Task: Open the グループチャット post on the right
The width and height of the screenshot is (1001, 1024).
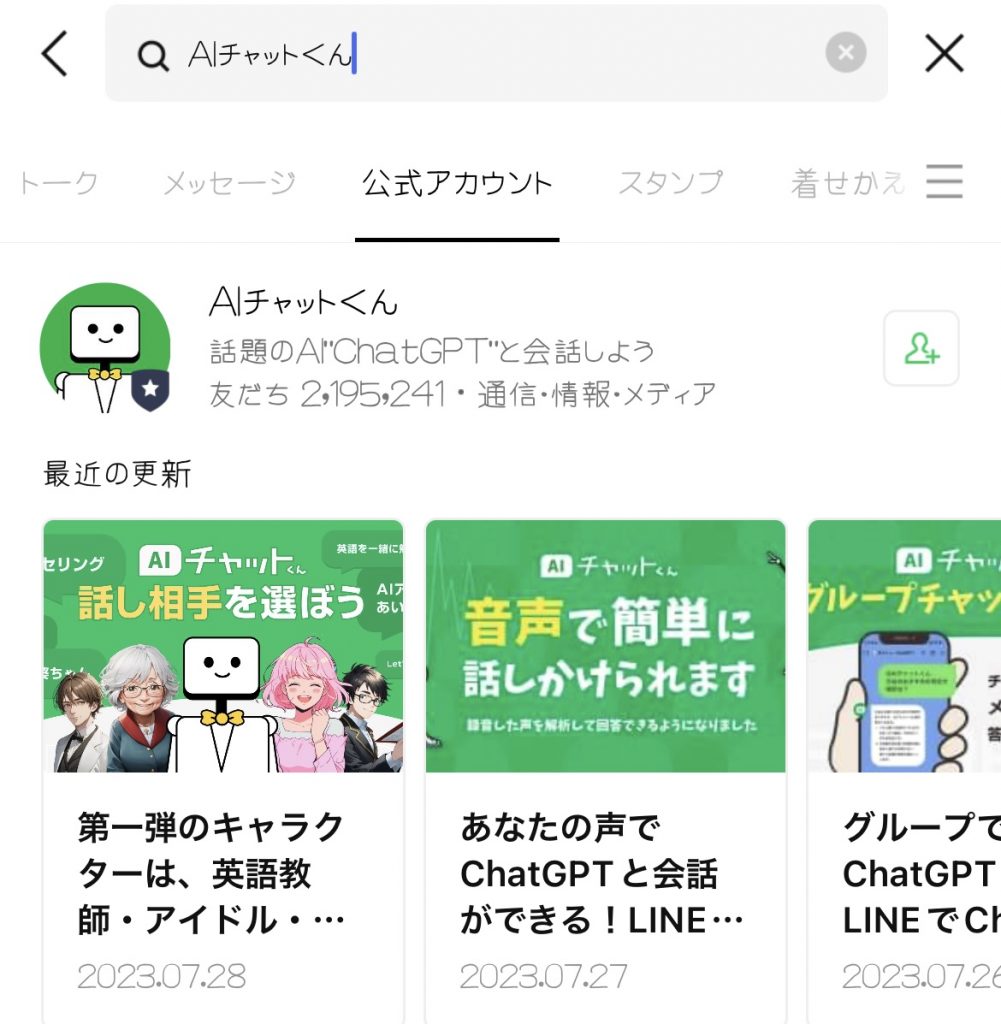Action: 920,648
